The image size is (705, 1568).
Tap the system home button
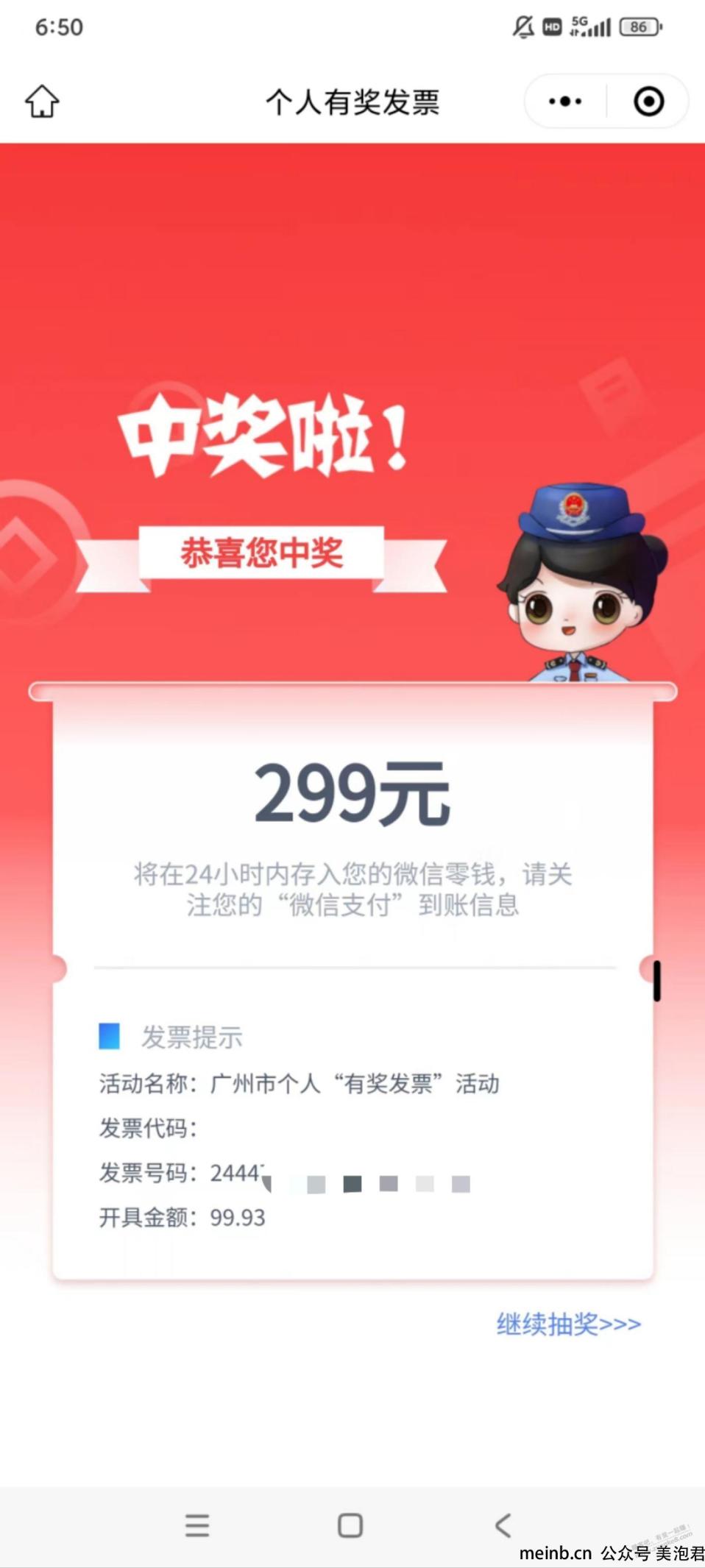[350, 1525]
